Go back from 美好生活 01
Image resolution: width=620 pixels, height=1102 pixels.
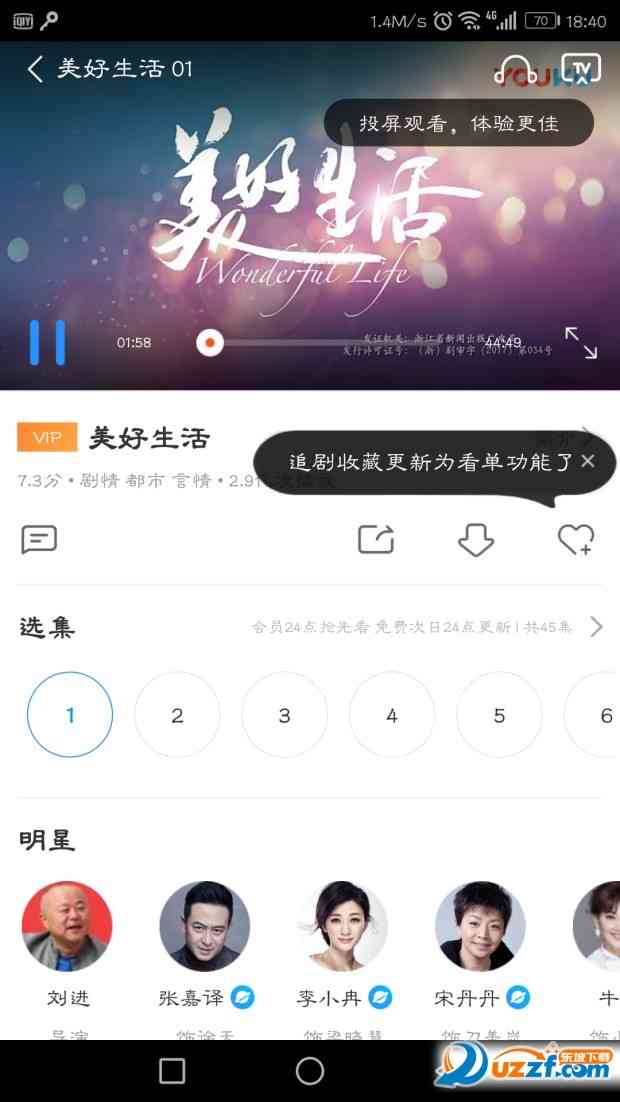pos(36,69)
